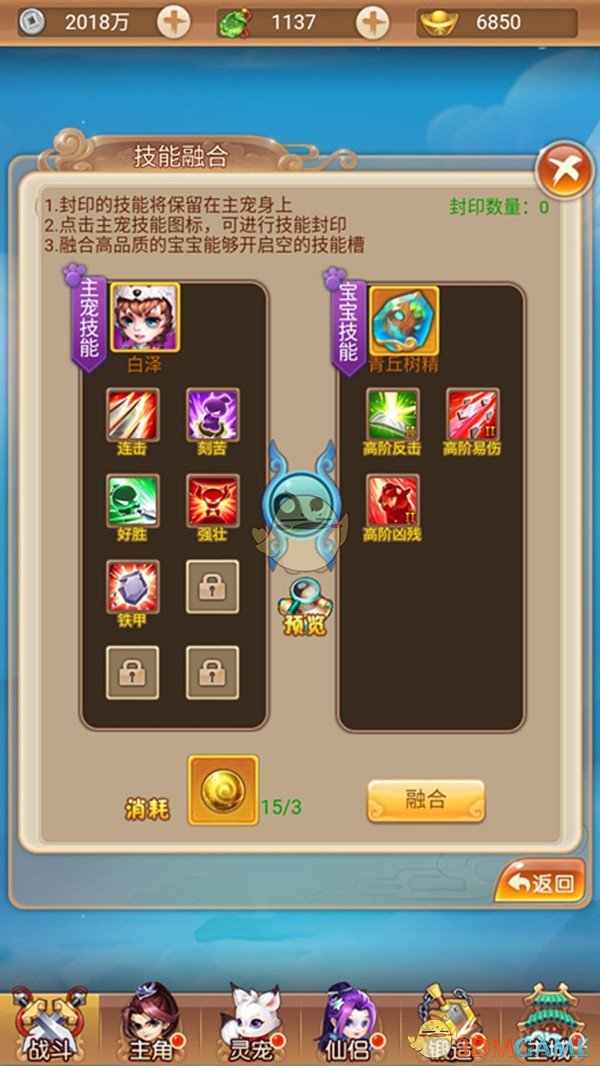
Task: Open the 青丘树精 baby pet portrait
Action: 404,318
